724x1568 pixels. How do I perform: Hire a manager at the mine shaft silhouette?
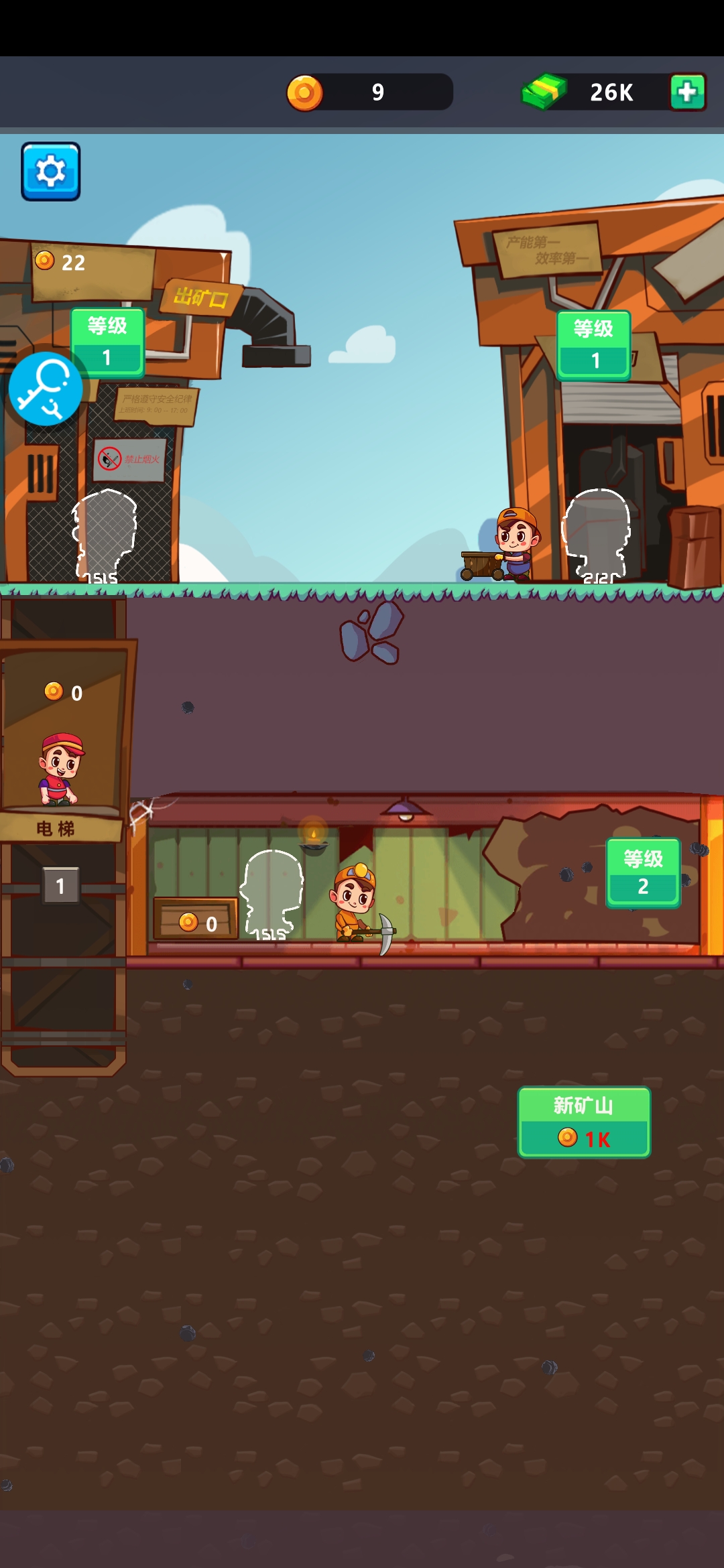(x=271, y=895)
